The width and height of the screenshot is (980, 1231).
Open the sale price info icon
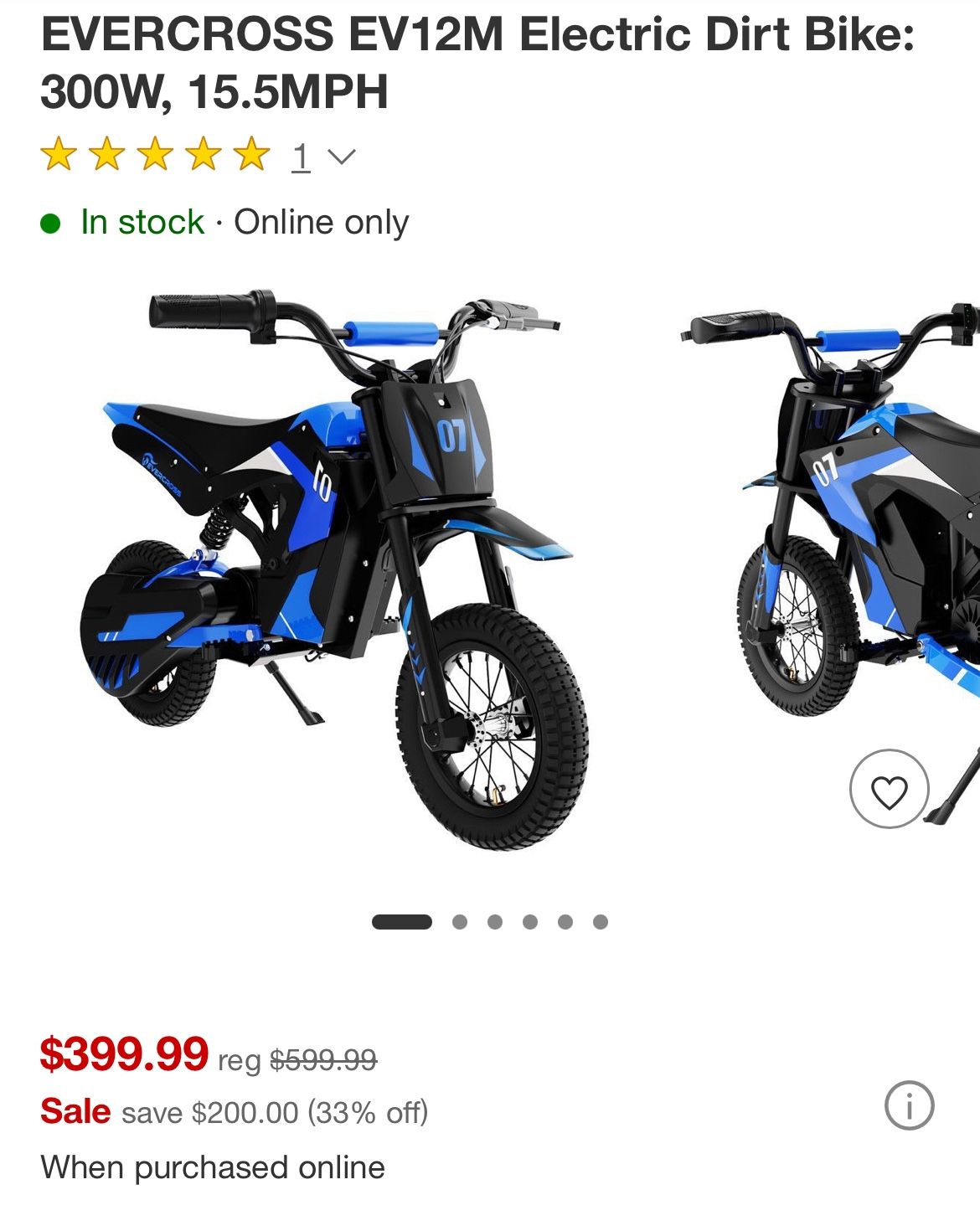click(x=909, y=1105)
